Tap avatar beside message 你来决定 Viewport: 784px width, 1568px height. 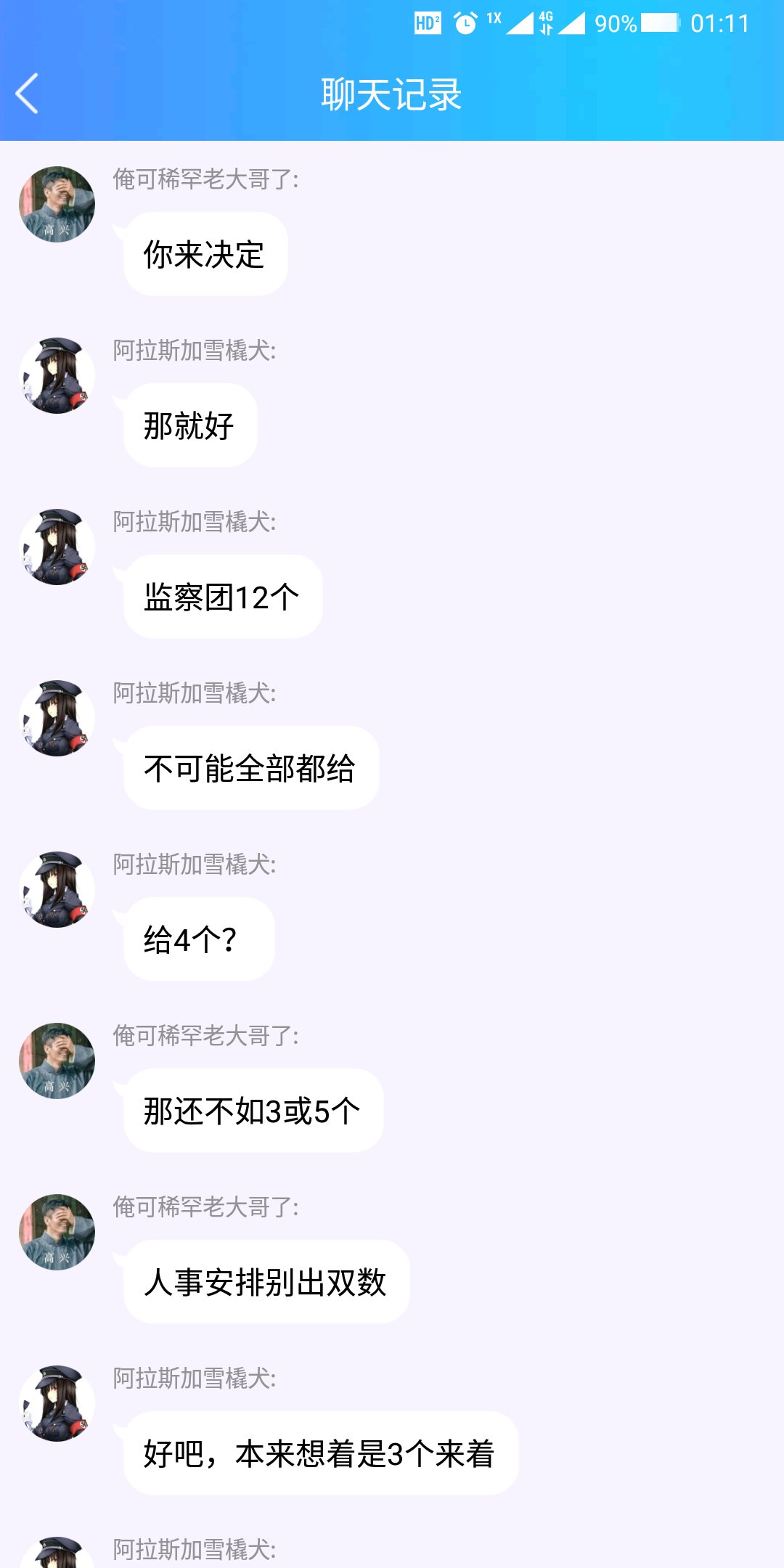(57, 204)
